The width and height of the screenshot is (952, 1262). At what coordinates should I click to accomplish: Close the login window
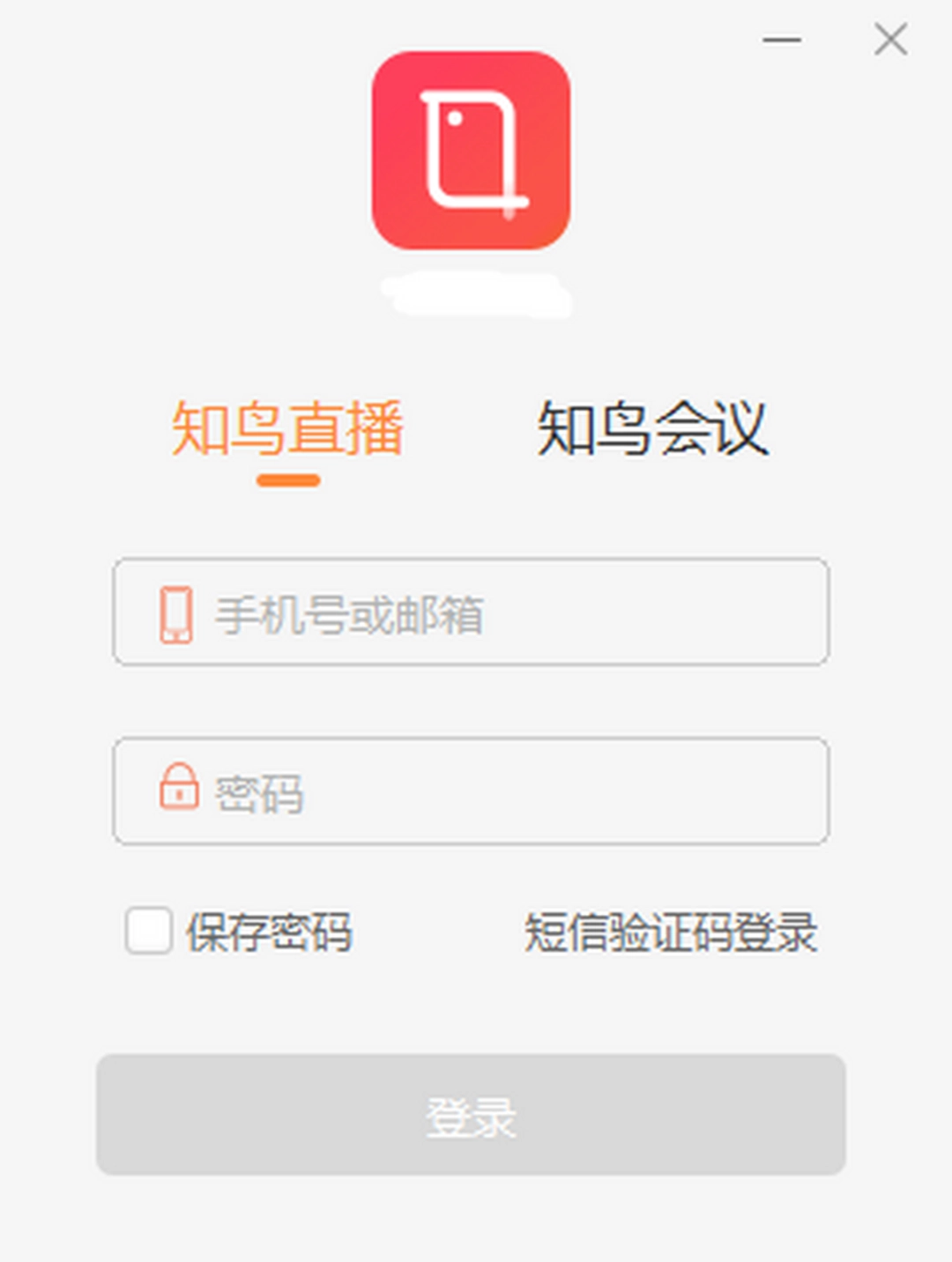(x=890, y=41)
